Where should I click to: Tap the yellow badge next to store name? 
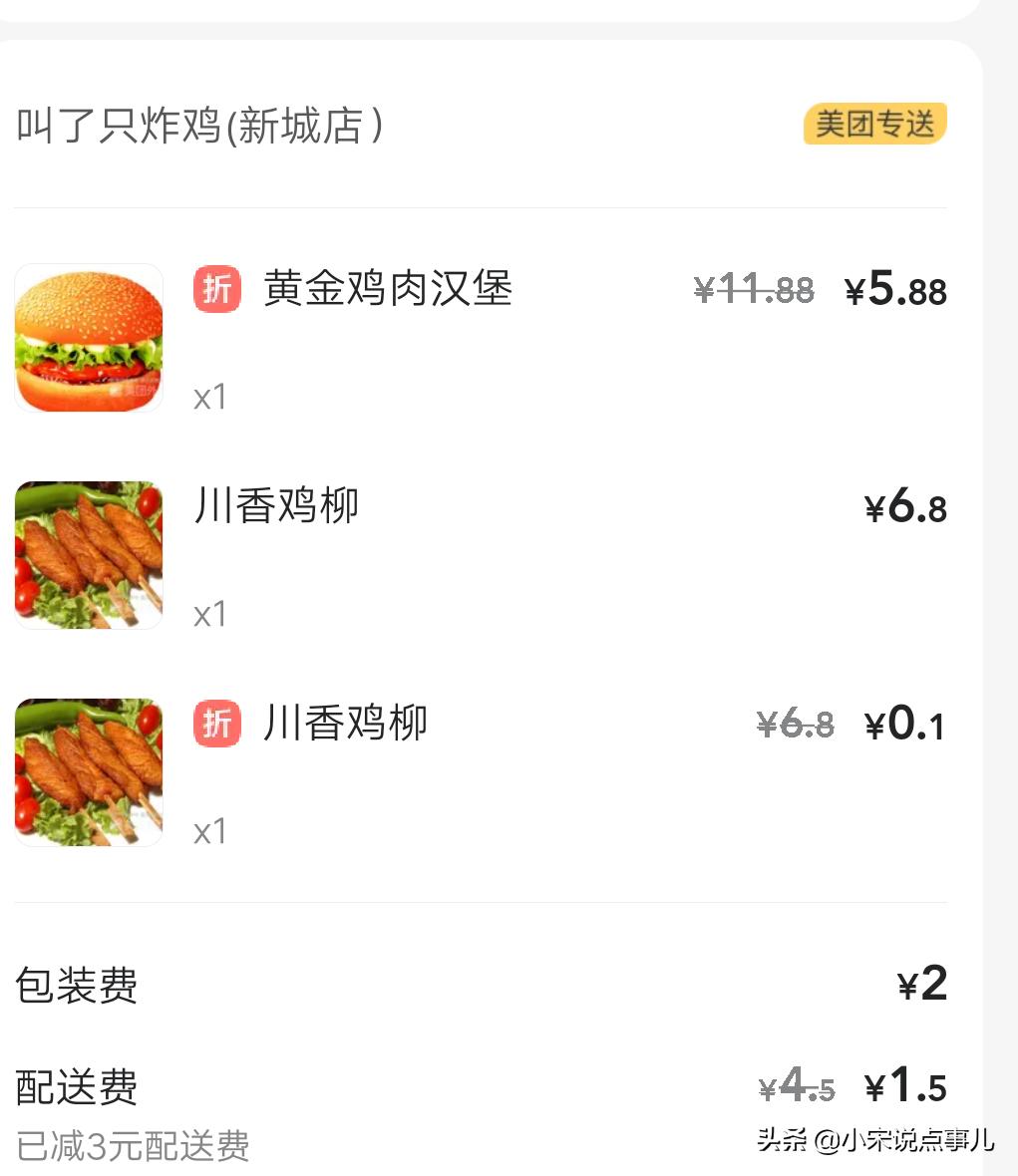(x=874, y=123)
